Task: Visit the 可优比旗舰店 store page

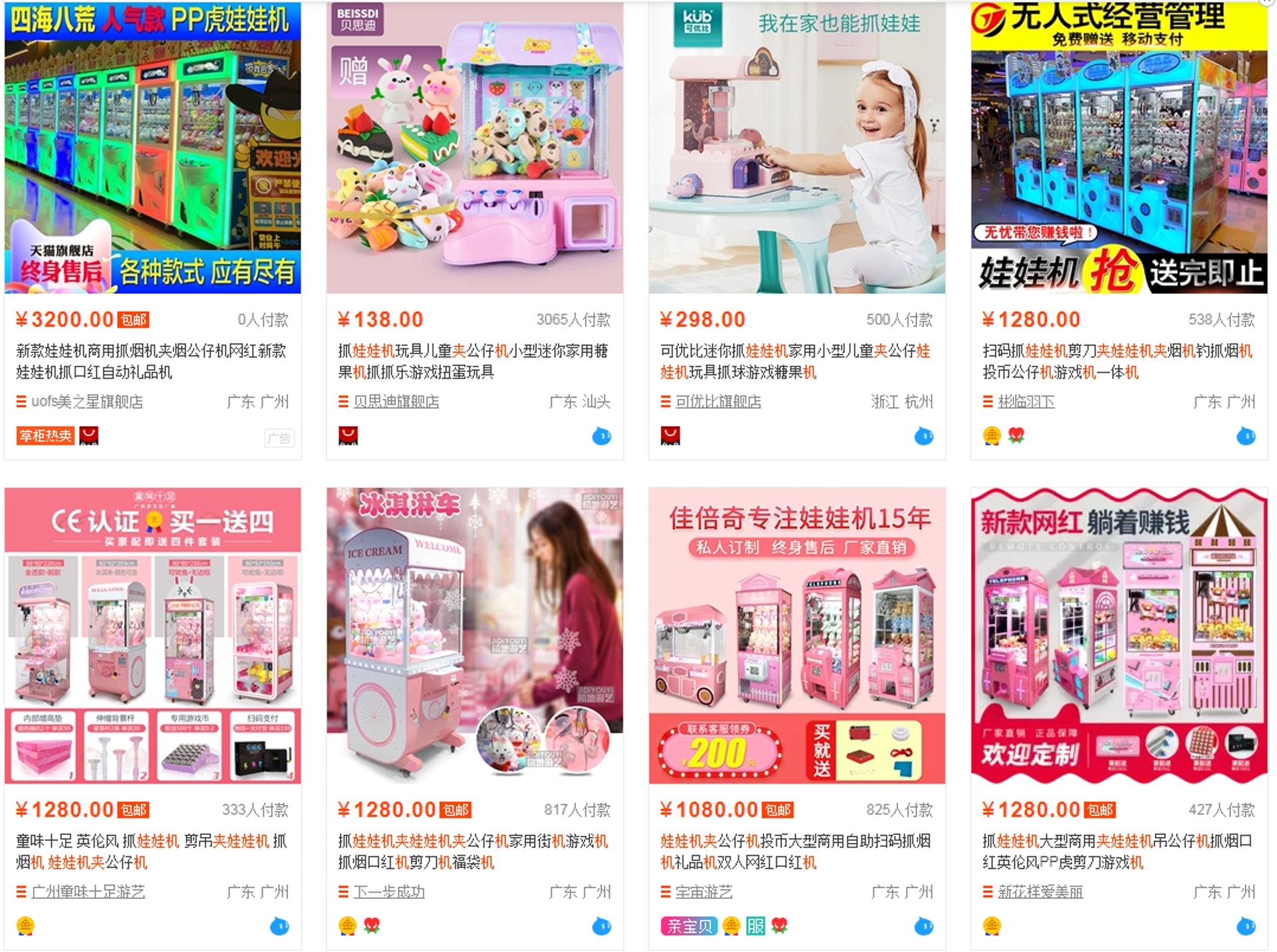Action: pos(718,402)
